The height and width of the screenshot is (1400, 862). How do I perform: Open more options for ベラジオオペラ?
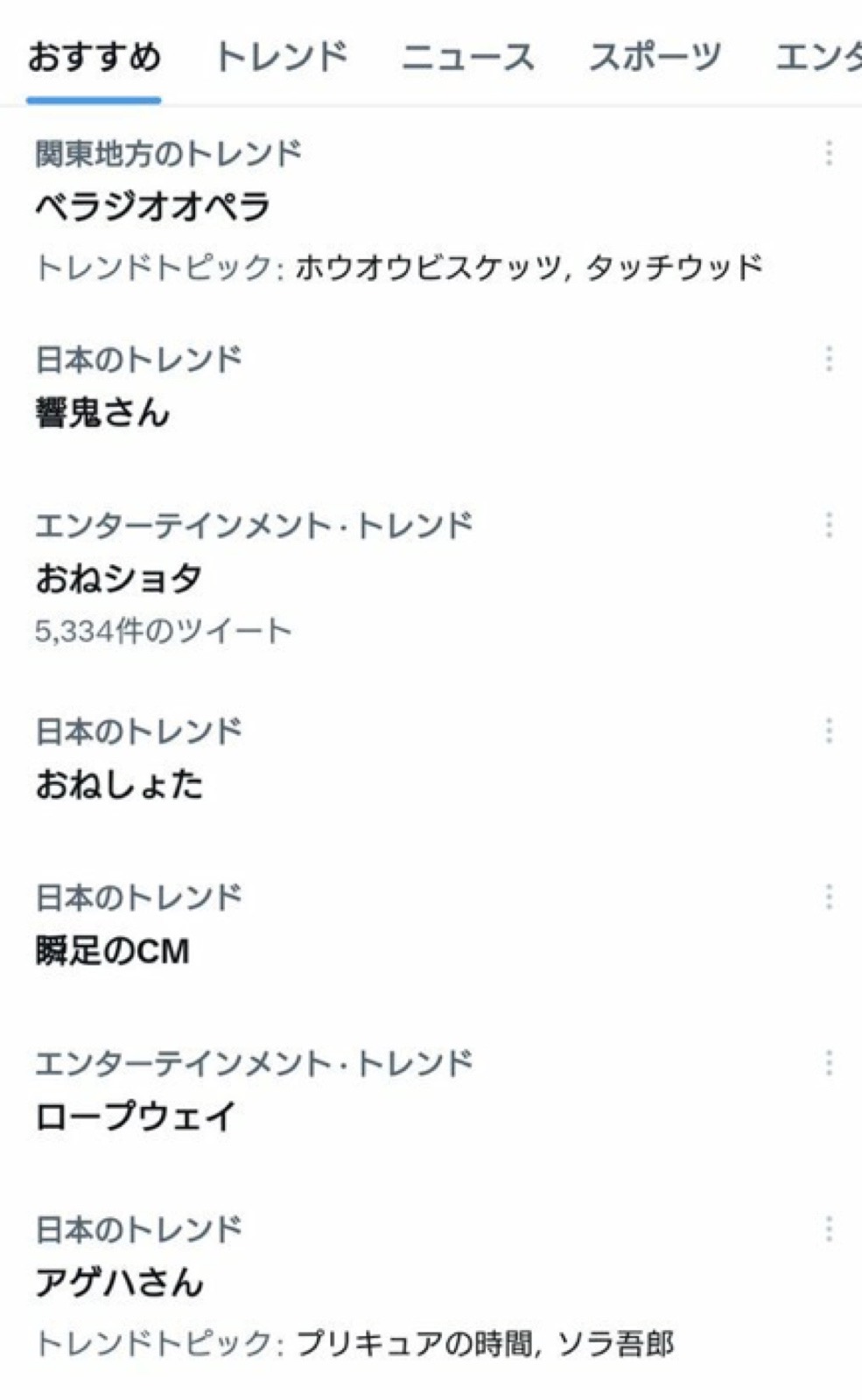tap(829, 153)
